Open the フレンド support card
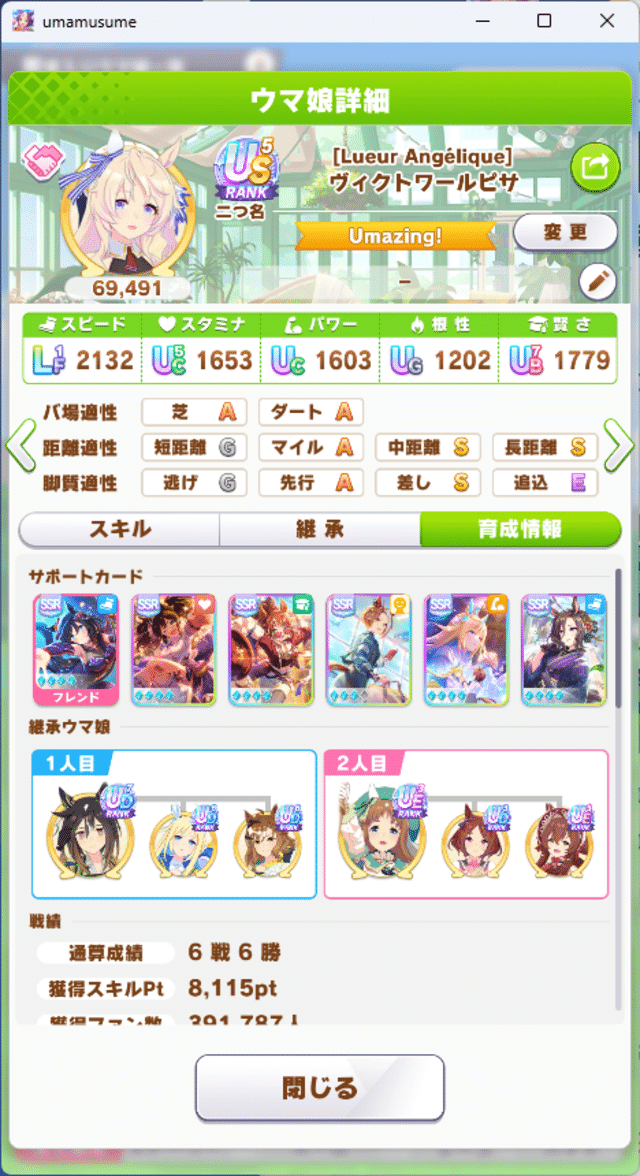 [x=76, y=650]
